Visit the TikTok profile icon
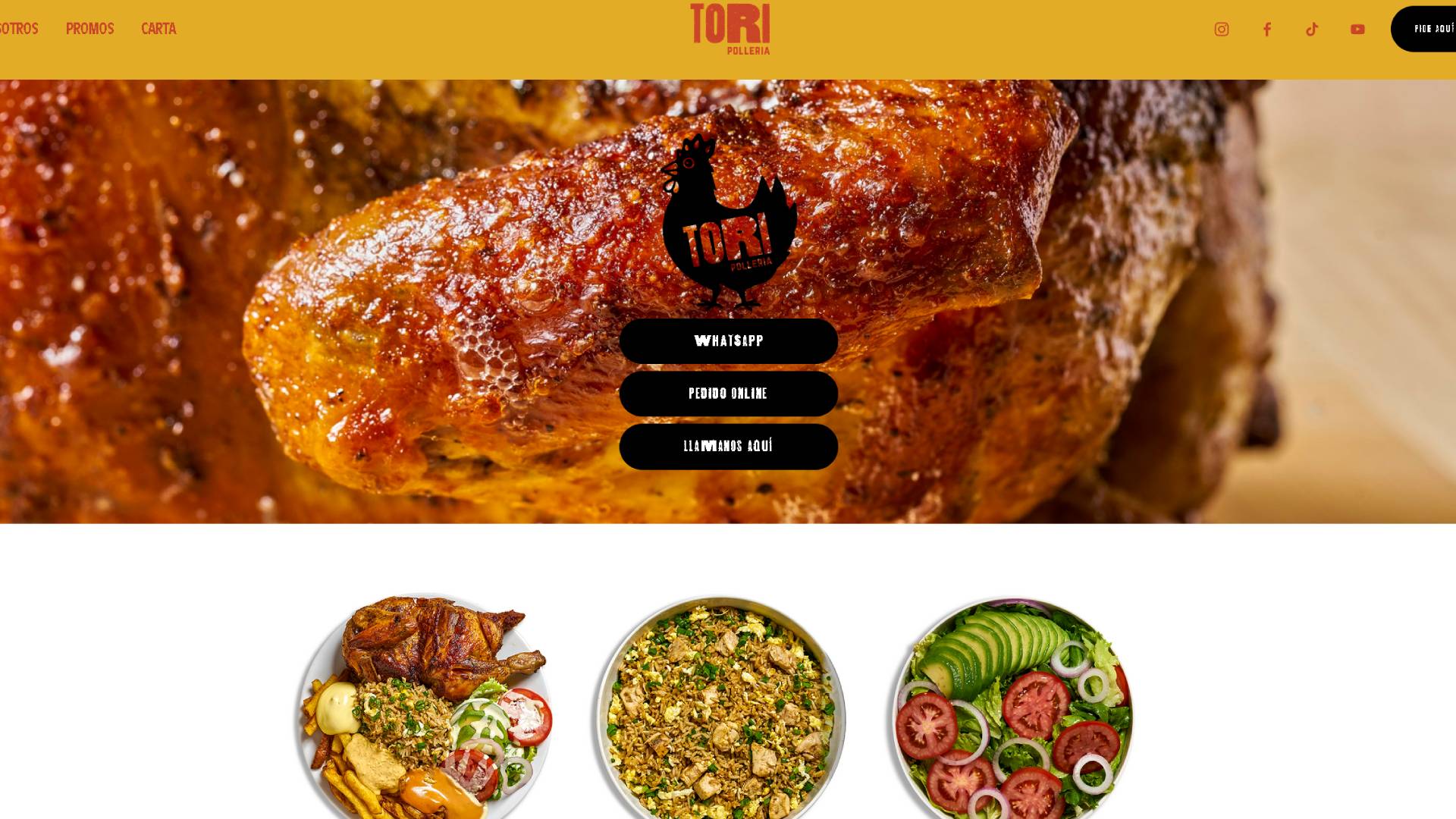Viewport: 1456px width, 819px height. [x=1312, y=30]
